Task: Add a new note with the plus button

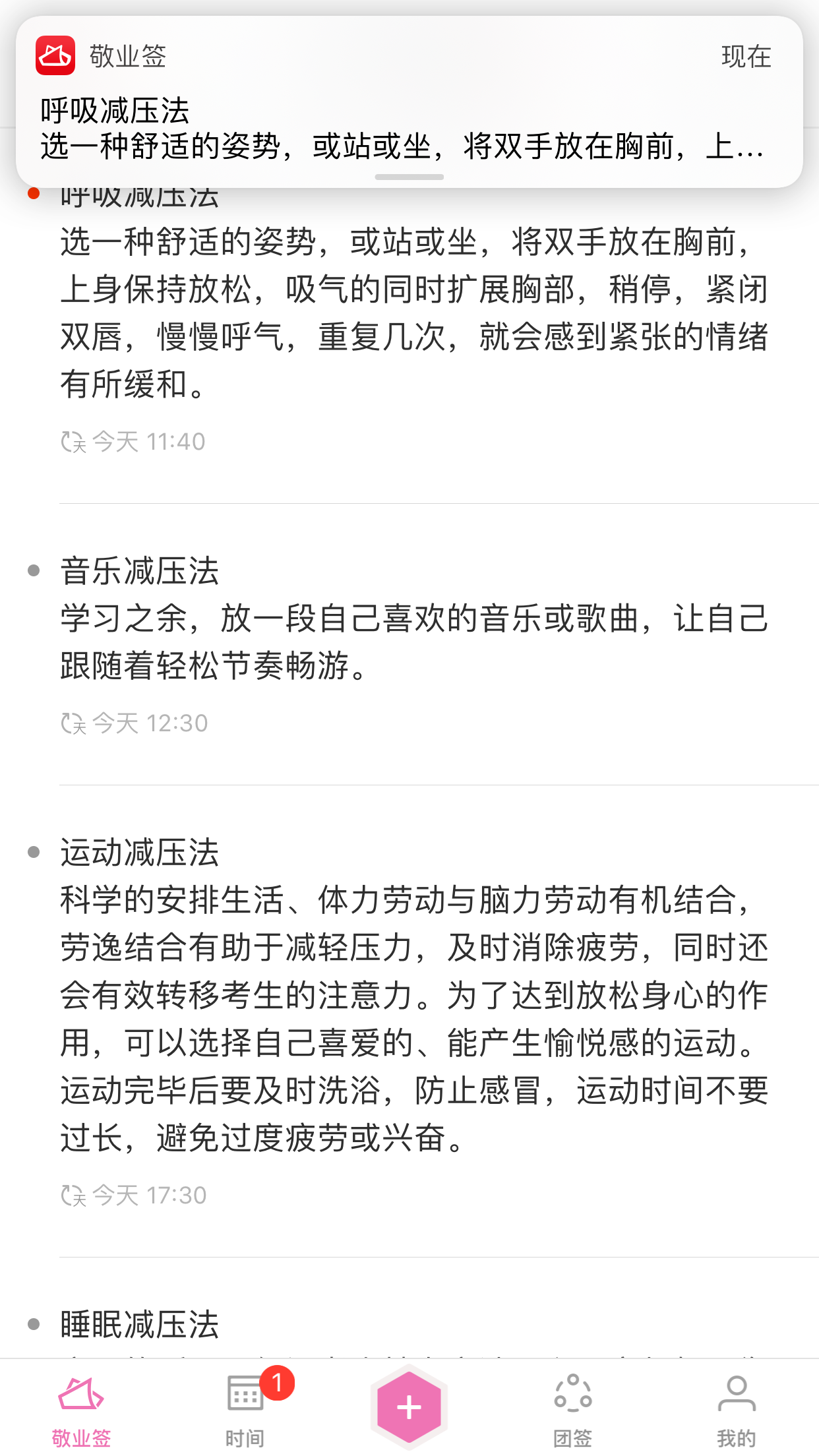Action: pyautogui.click(x=409, y=1407)
